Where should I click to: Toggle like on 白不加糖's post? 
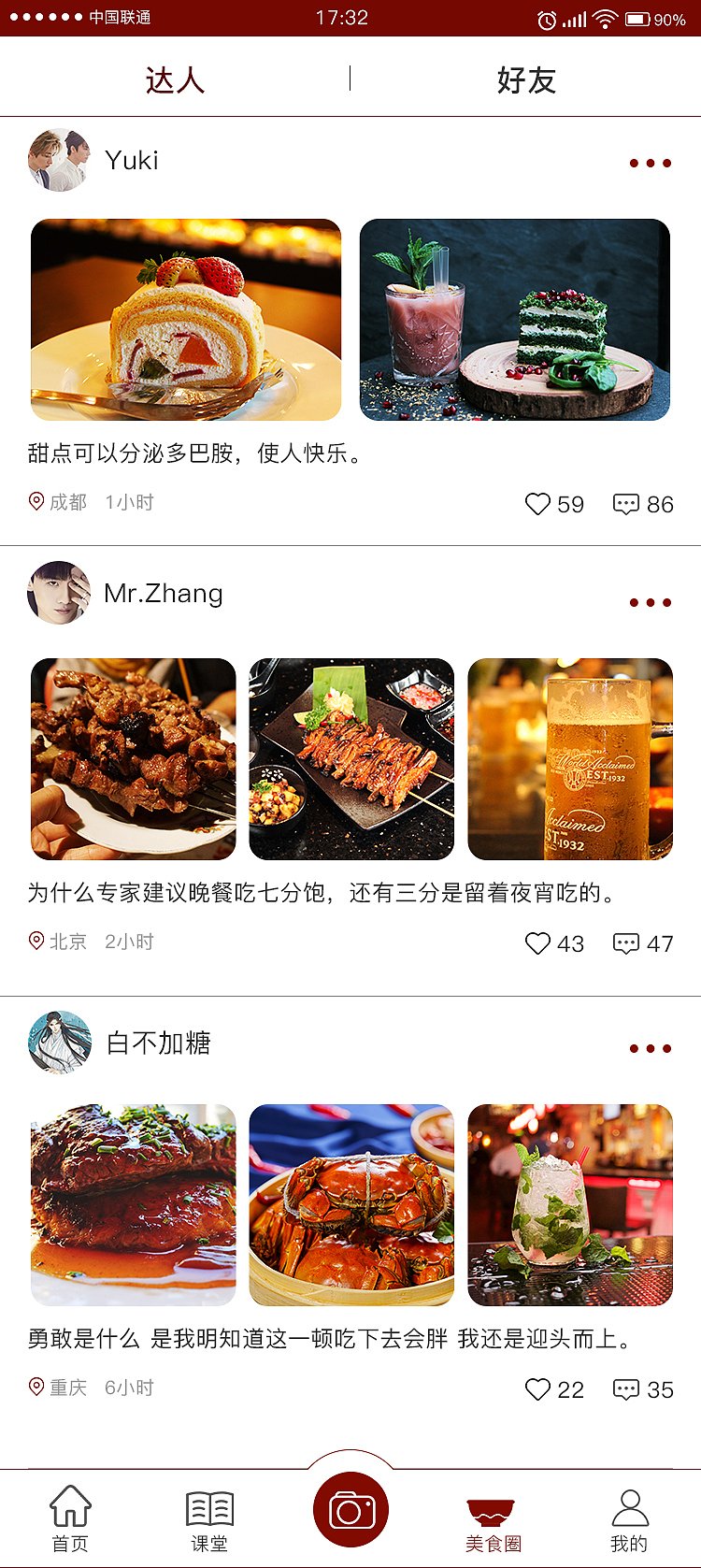coord(536,1389)
